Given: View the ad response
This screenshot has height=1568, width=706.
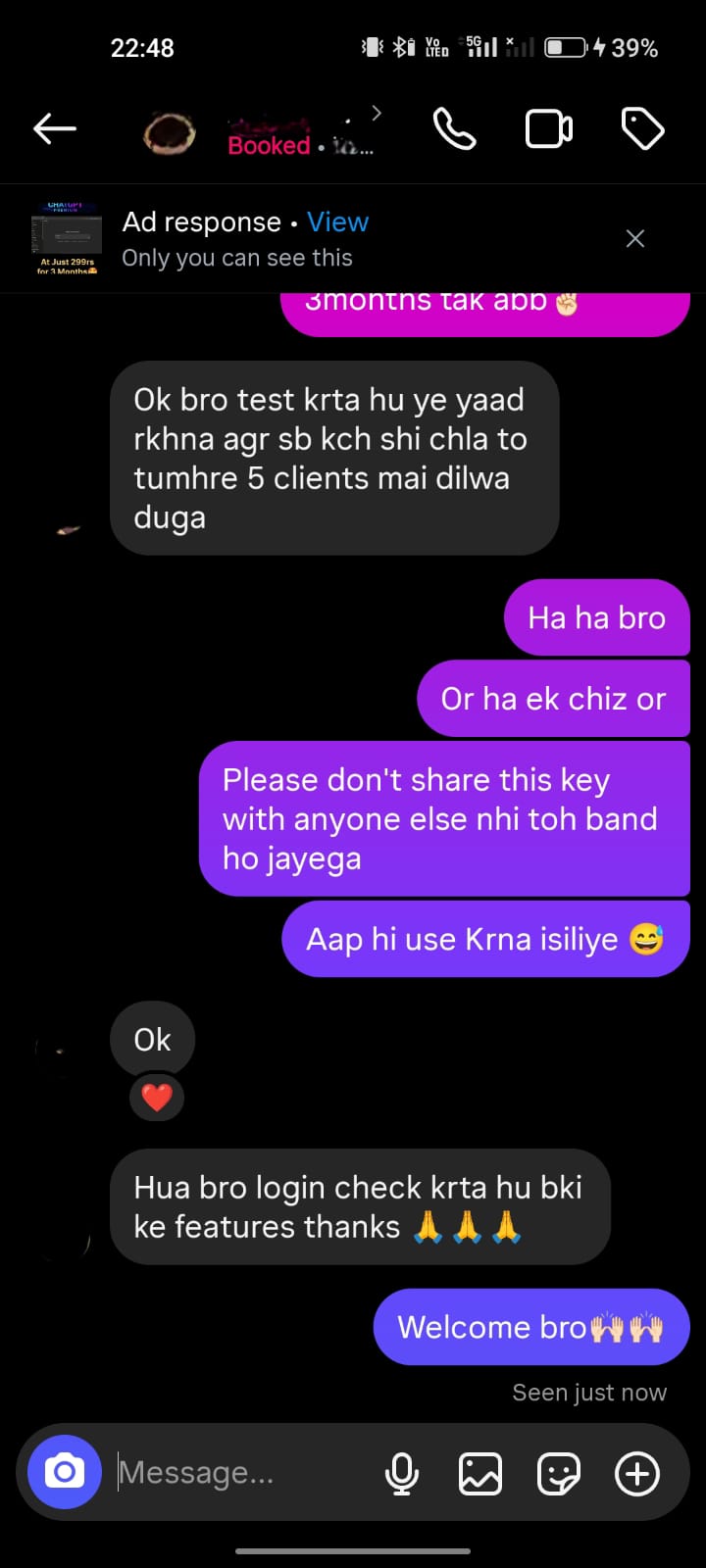Looking at the screenshot, I should pyautogui.click(x=337, y=222).
